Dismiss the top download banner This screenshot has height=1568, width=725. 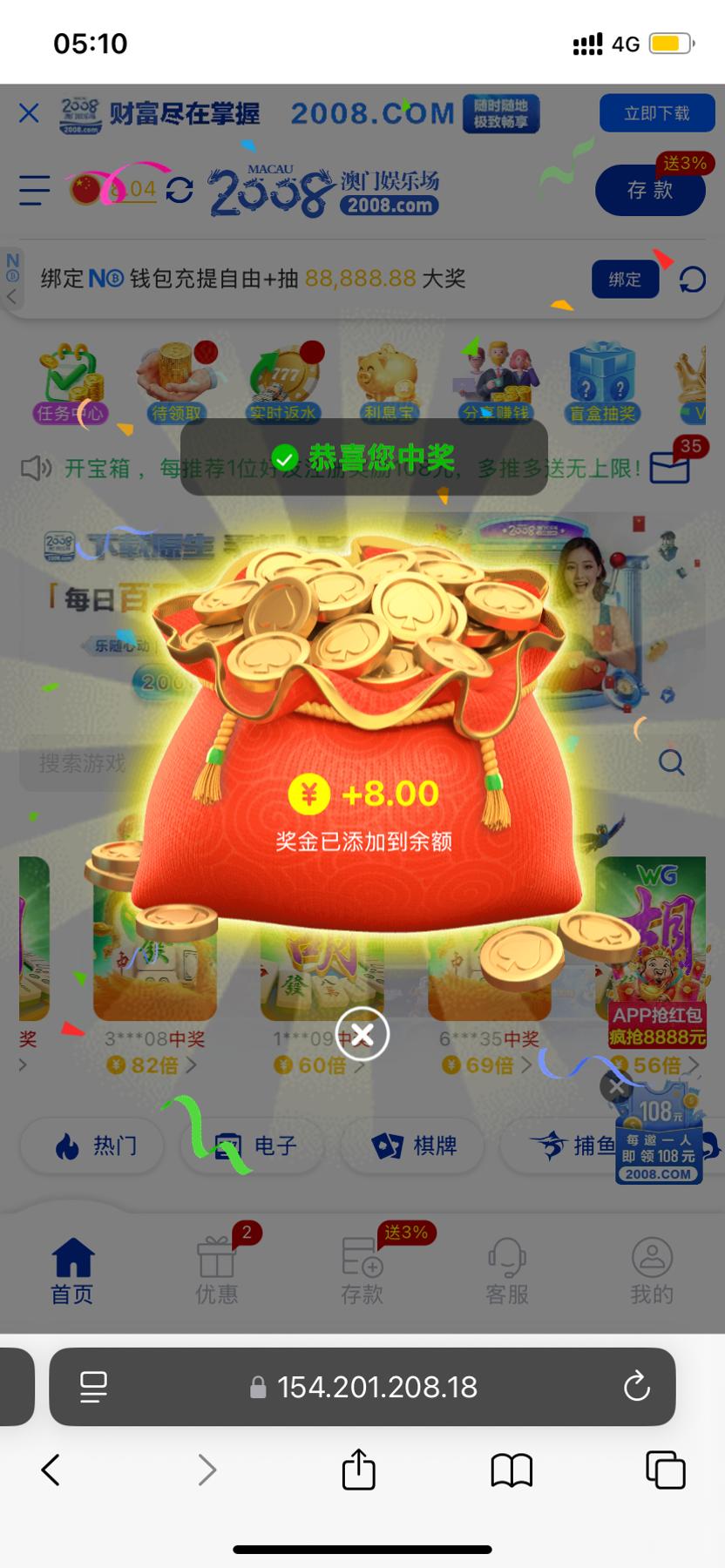[x=29, y=113]
